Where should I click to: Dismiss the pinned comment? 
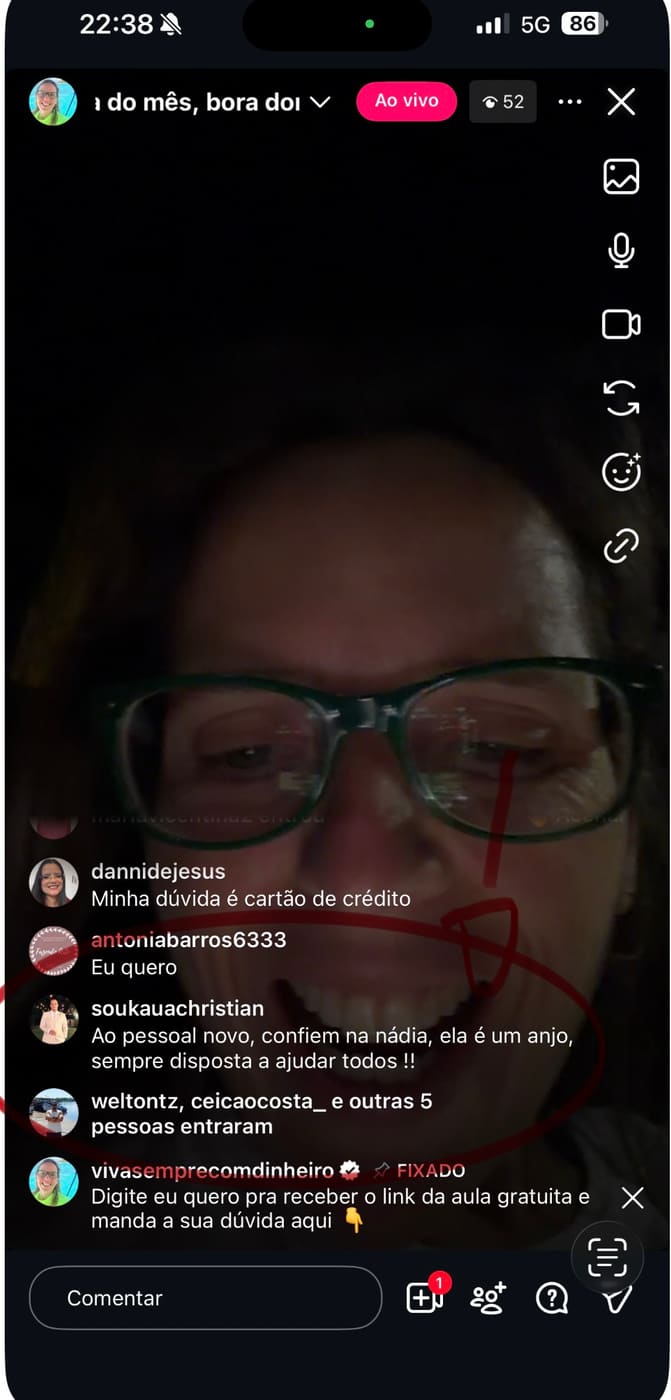632,1198
